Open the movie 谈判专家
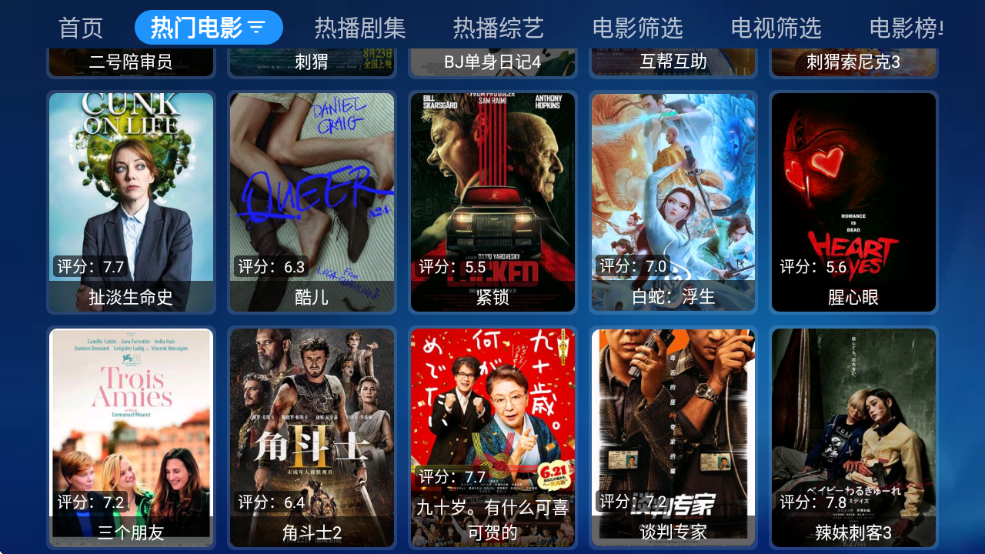 point(674,435)
